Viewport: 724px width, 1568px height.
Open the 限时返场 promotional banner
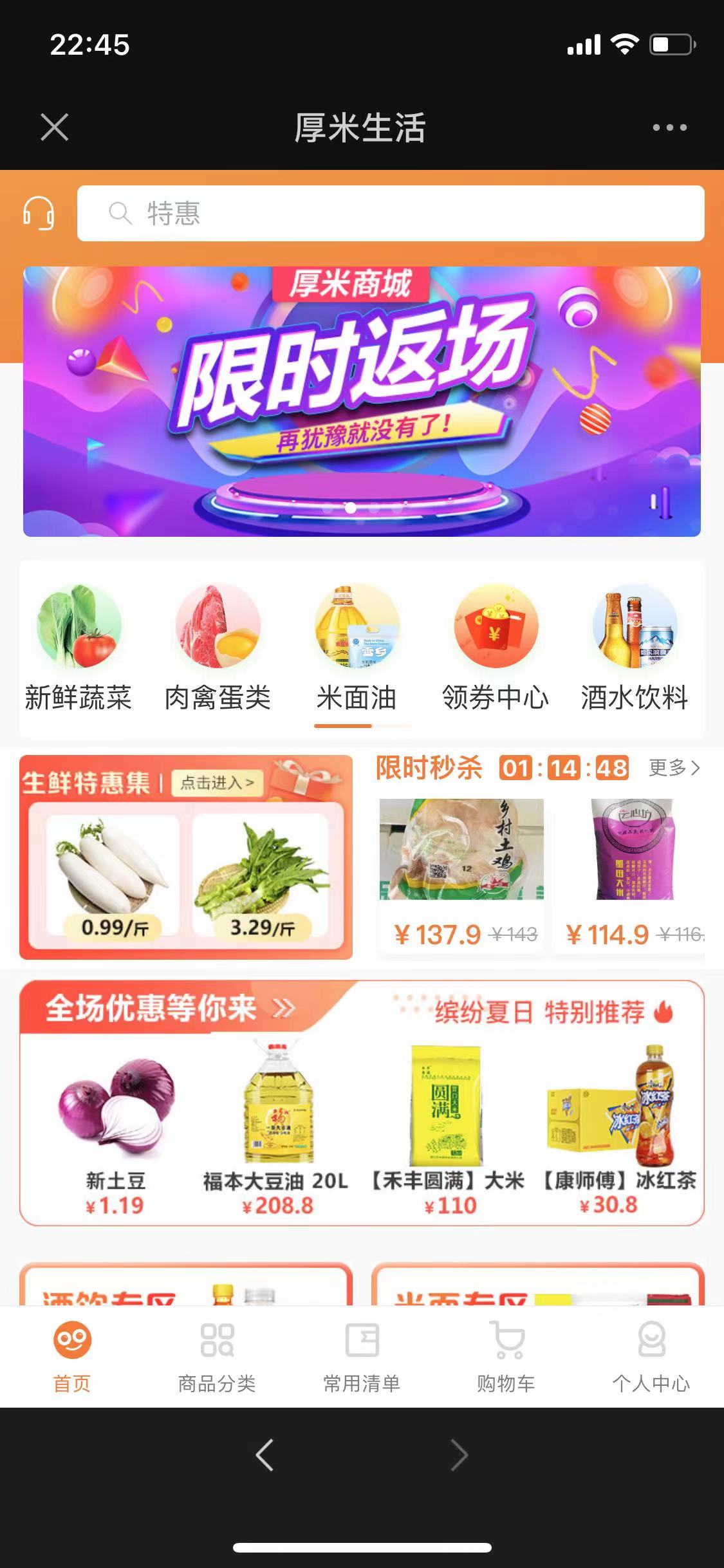[x=362, y=401]
